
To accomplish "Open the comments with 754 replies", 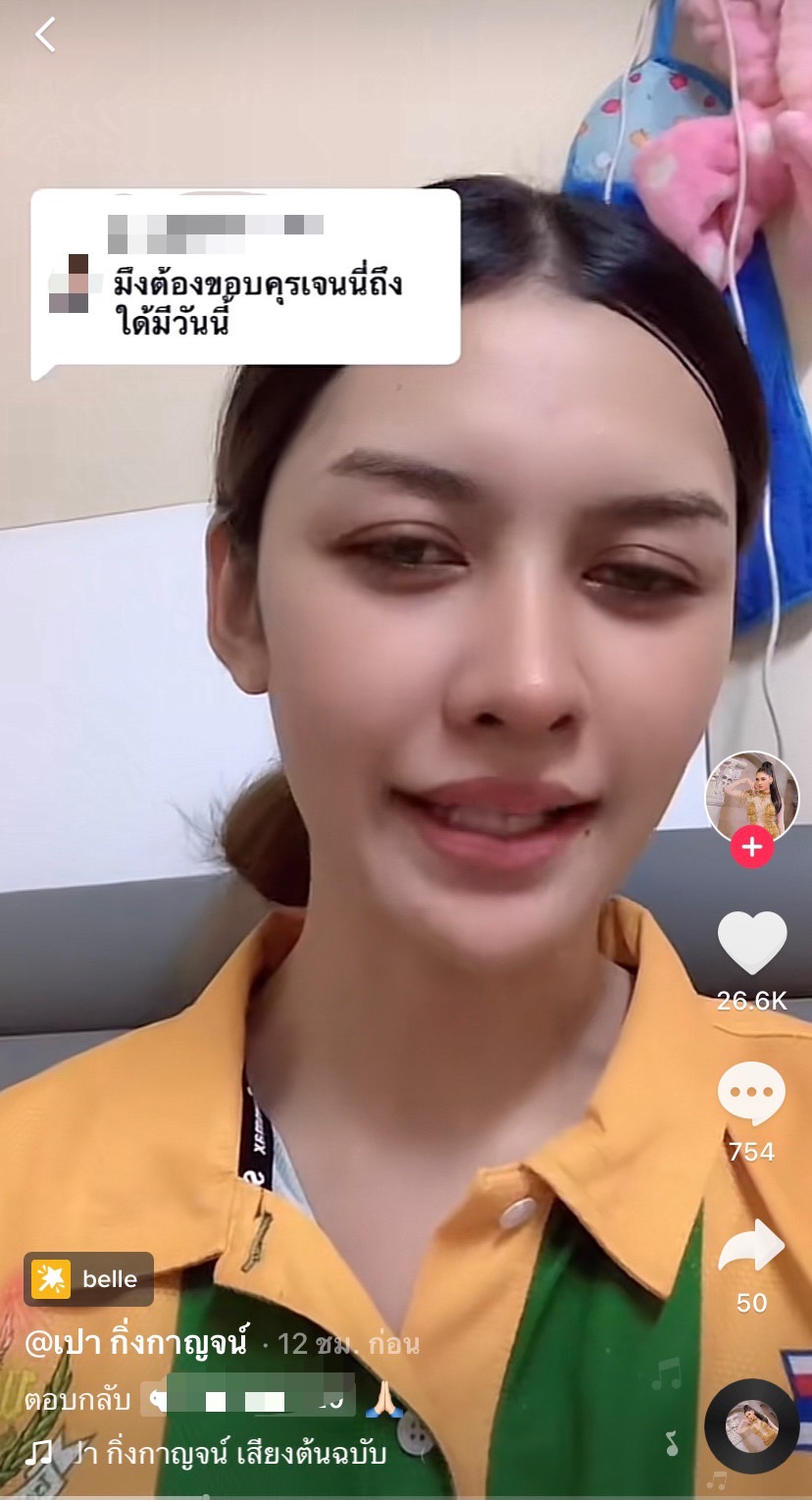I will pos(752,1094).
